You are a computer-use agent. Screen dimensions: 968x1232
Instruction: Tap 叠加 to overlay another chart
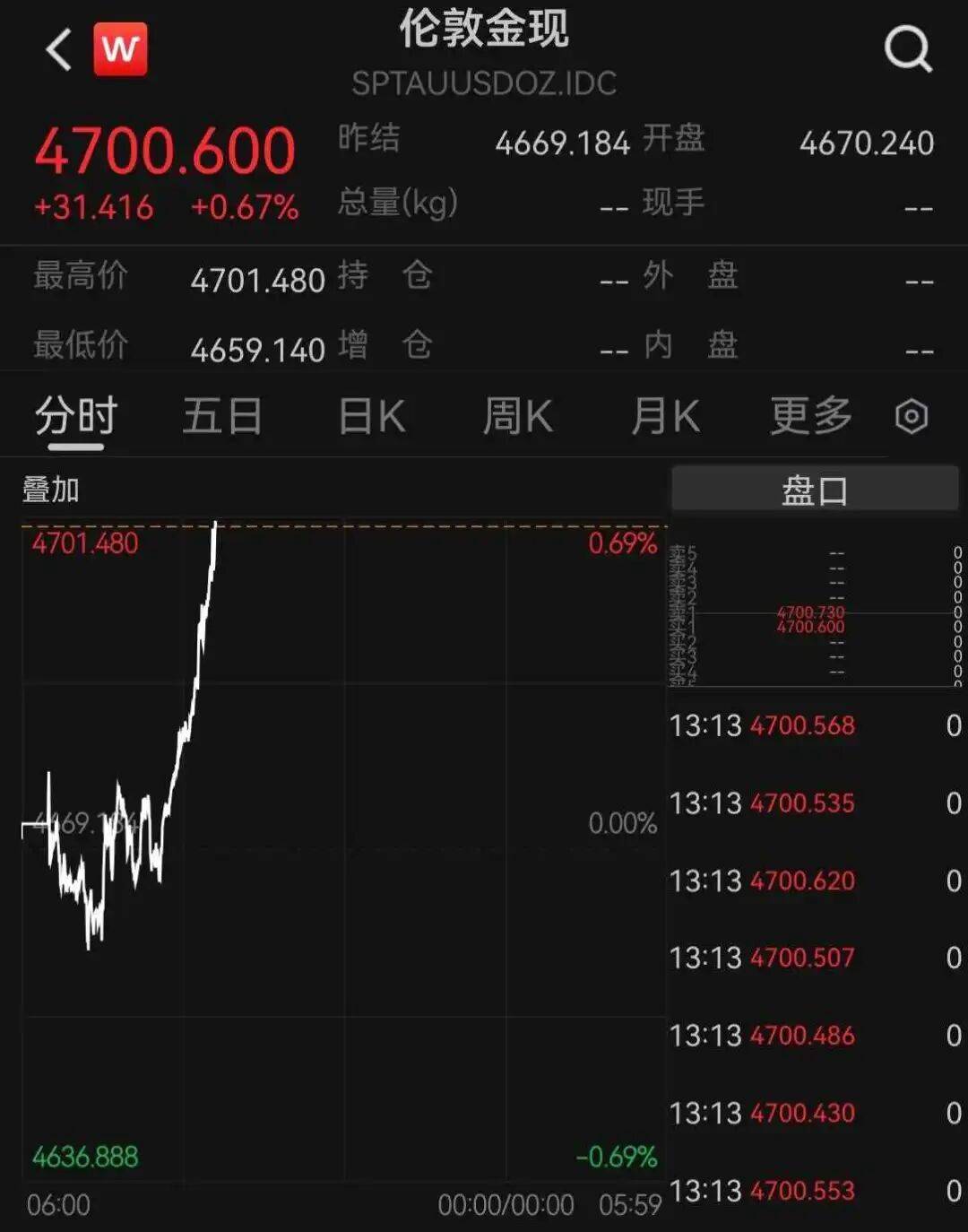51,490
